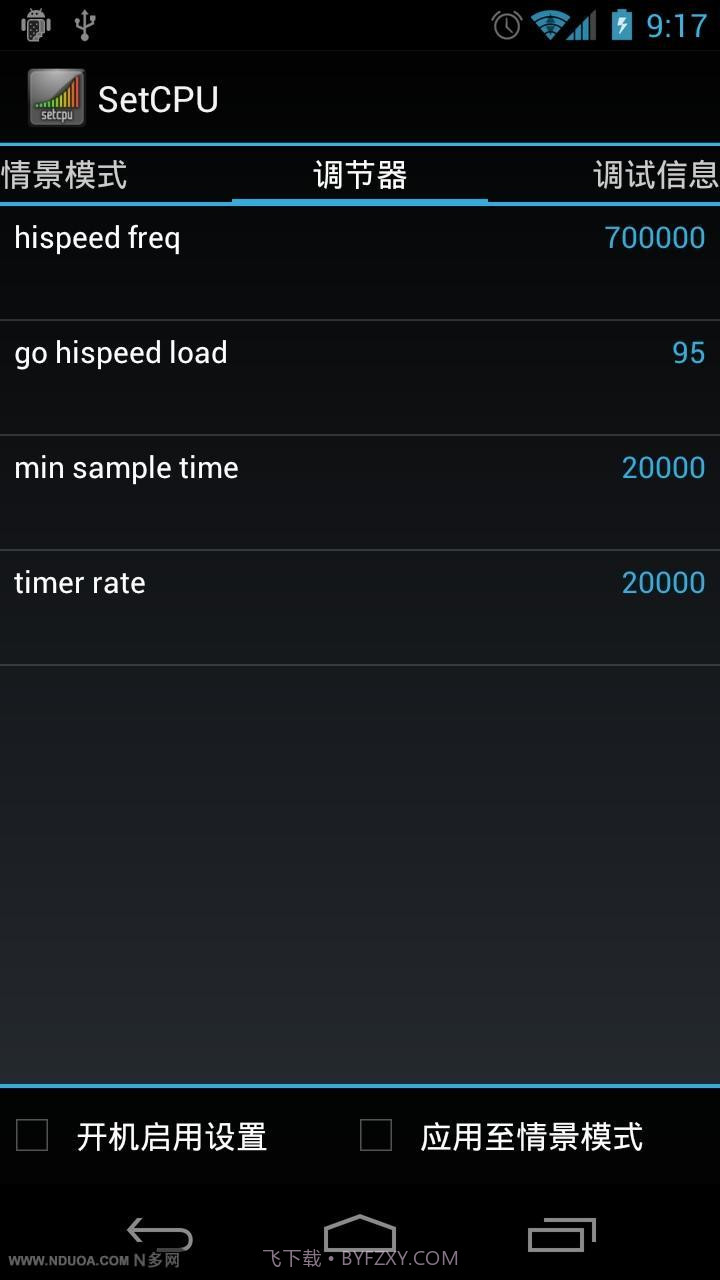Select the 调节器 tab
This screenshot has height=1280, width=720.
360,175
